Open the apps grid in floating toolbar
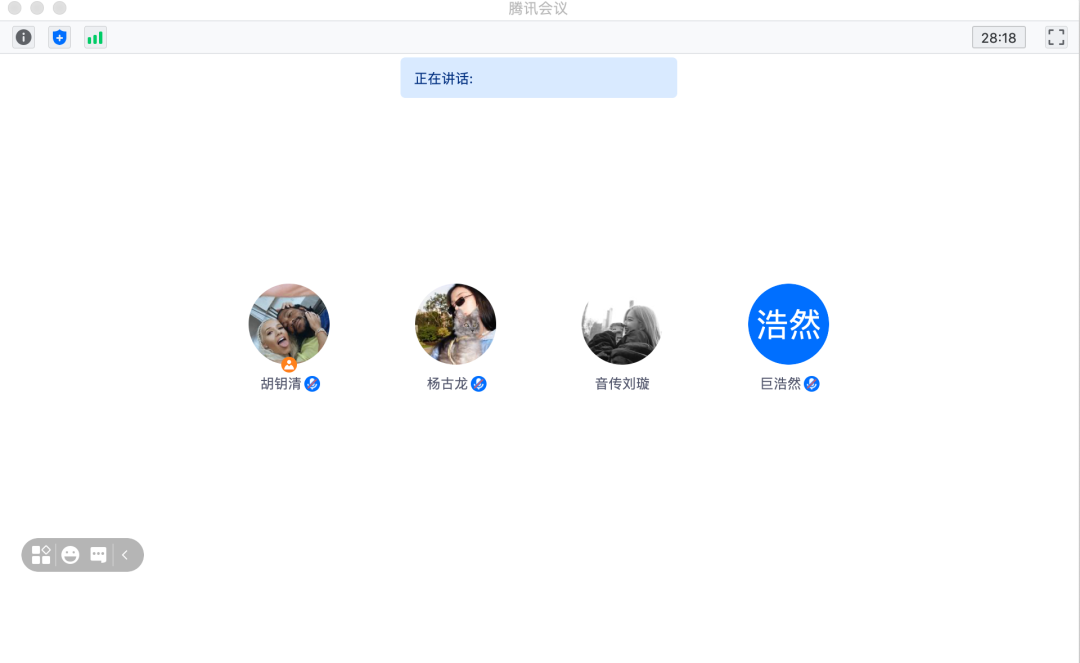Viewport: 1080px width, 663px height. click(41, 555)
